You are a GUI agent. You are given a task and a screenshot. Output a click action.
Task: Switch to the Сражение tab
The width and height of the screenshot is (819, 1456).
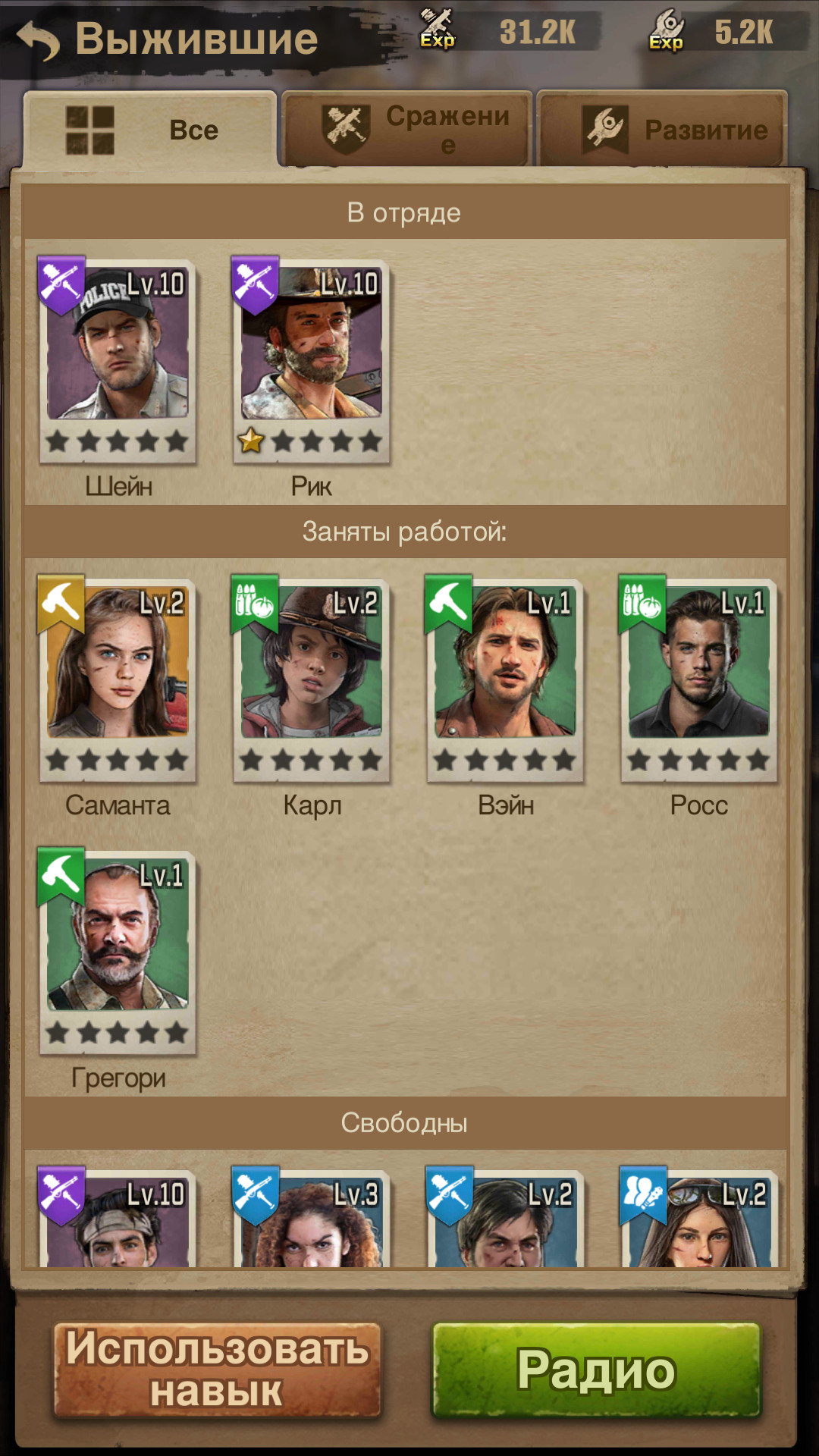[x=407, y=129]
